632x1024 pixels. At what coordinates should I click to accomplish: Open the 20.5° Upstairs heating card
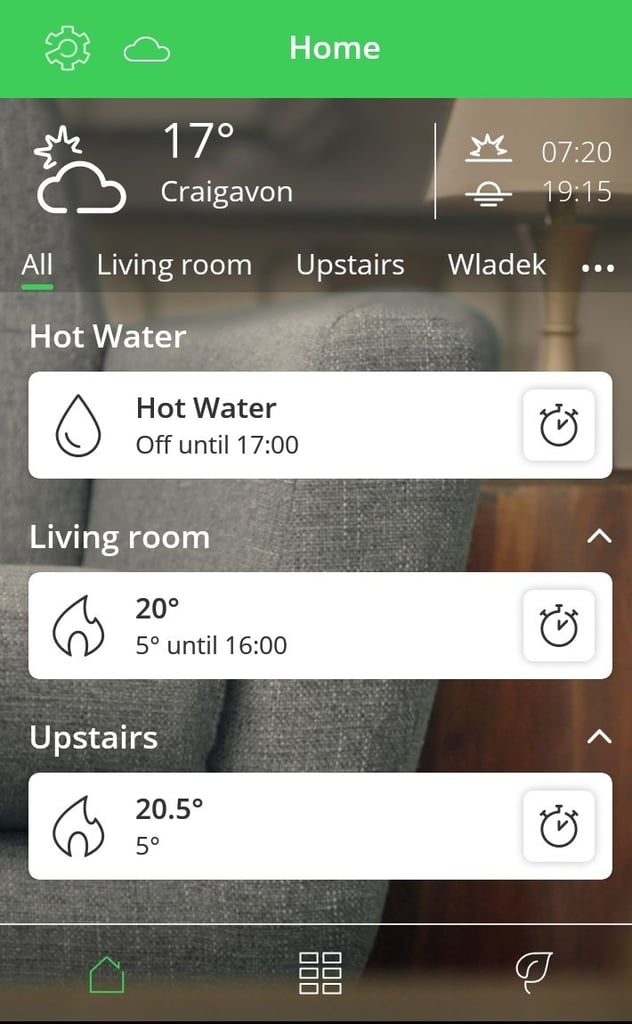pos(270,826)
